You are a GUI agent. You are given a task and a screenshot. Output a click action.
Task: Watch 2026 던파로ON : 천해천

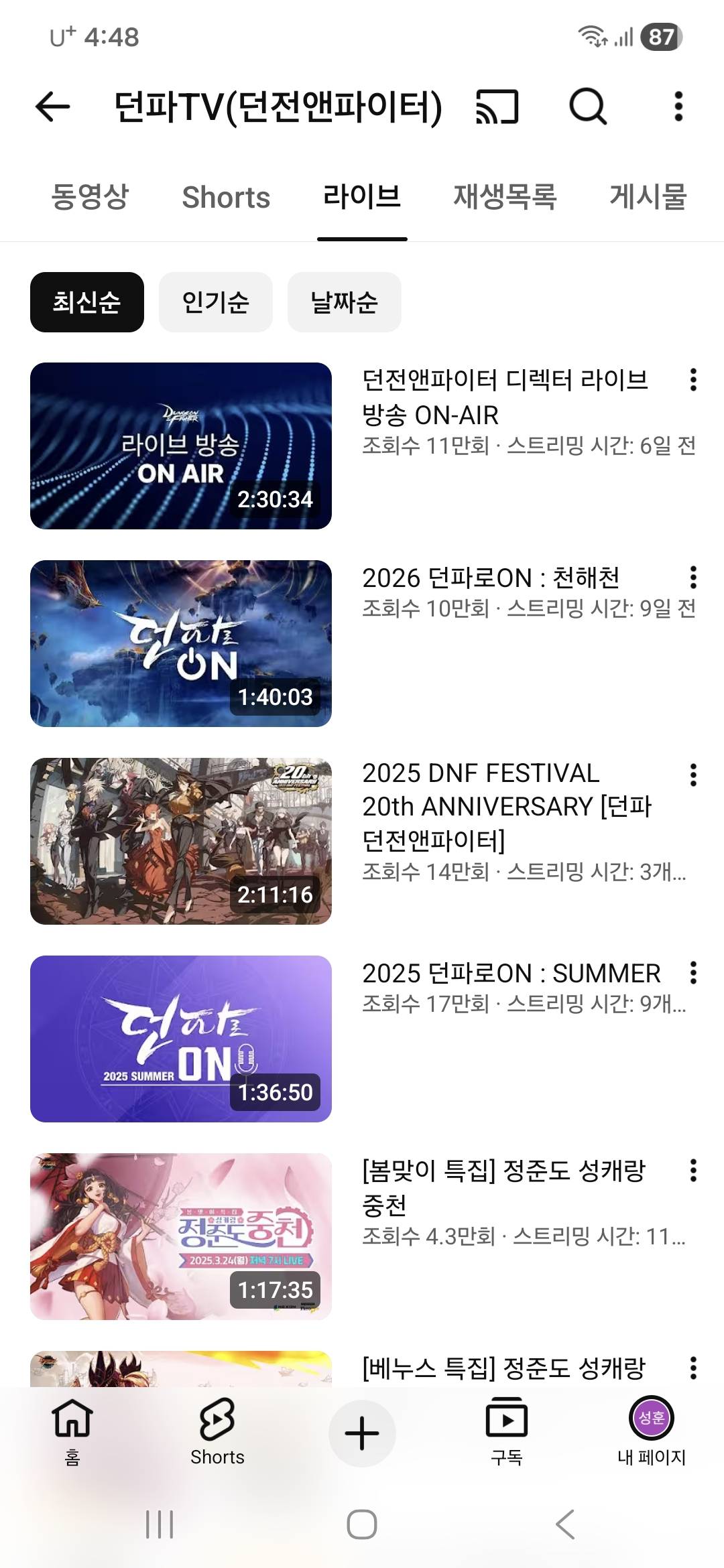[x=181, y=643]
